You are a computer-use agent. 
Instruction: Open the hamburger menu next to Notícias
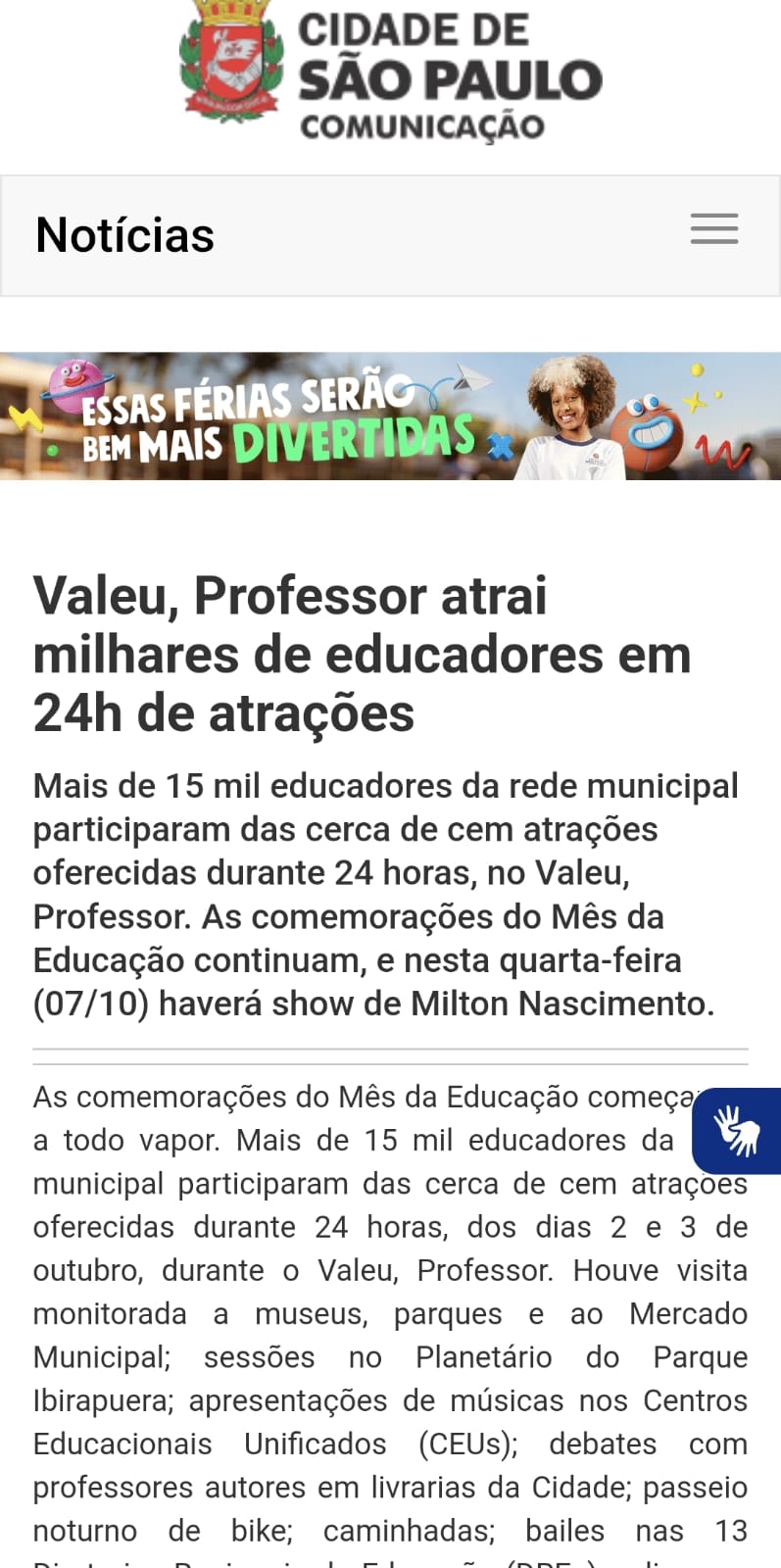point(713,228)
